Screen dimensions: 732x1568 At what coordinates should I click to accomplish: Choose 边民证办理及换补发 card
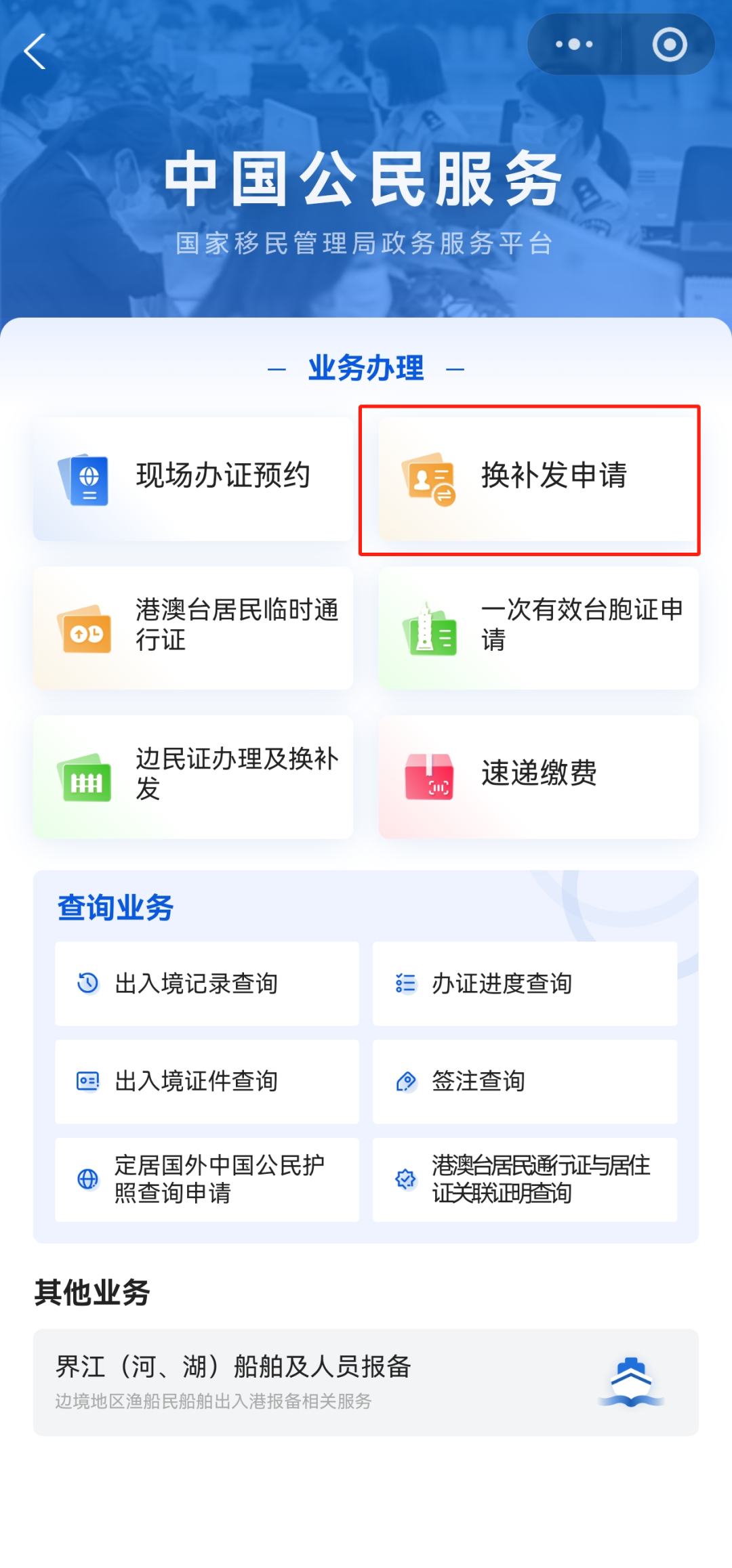pyautogui.click(x=193, y=777)
